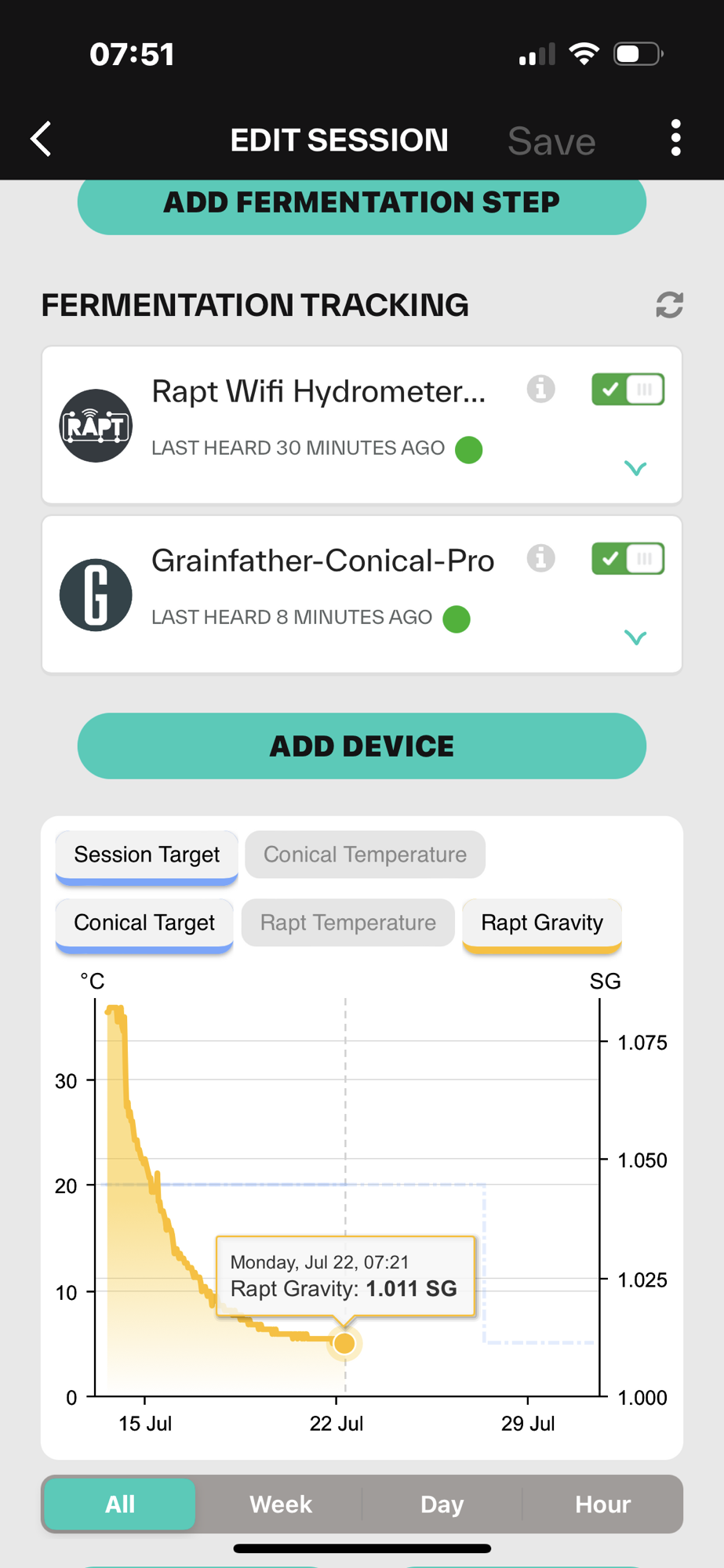Disable the Grainfather-Conical-Pro switch
The height and width of the screenshot is (1568, 724).
click(628, 558)
